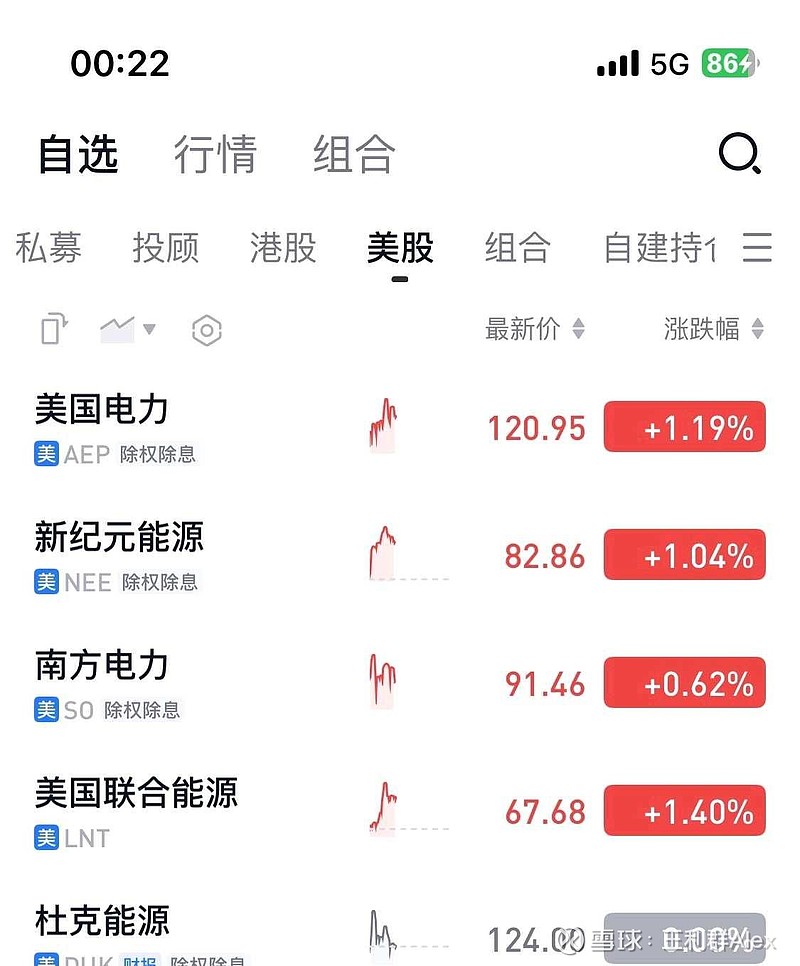Open the 行情 menu at the top
This screenshot has width=800, height=966.
[x=215, y=154]
